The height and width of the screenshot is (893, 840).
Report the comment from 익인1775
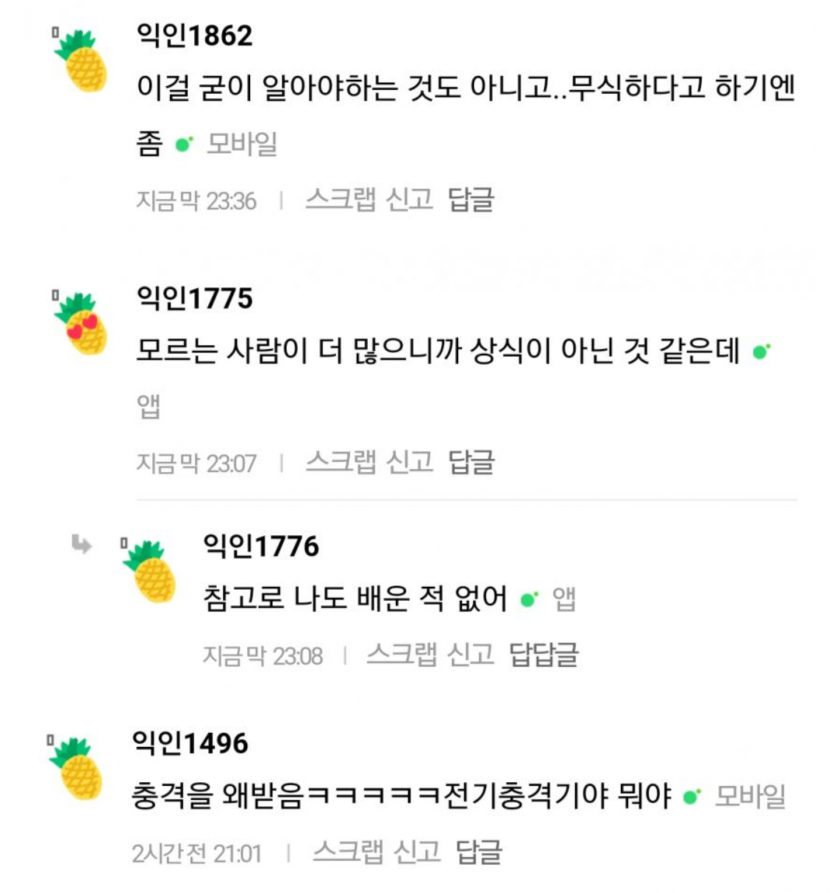[x=410, y=461]
